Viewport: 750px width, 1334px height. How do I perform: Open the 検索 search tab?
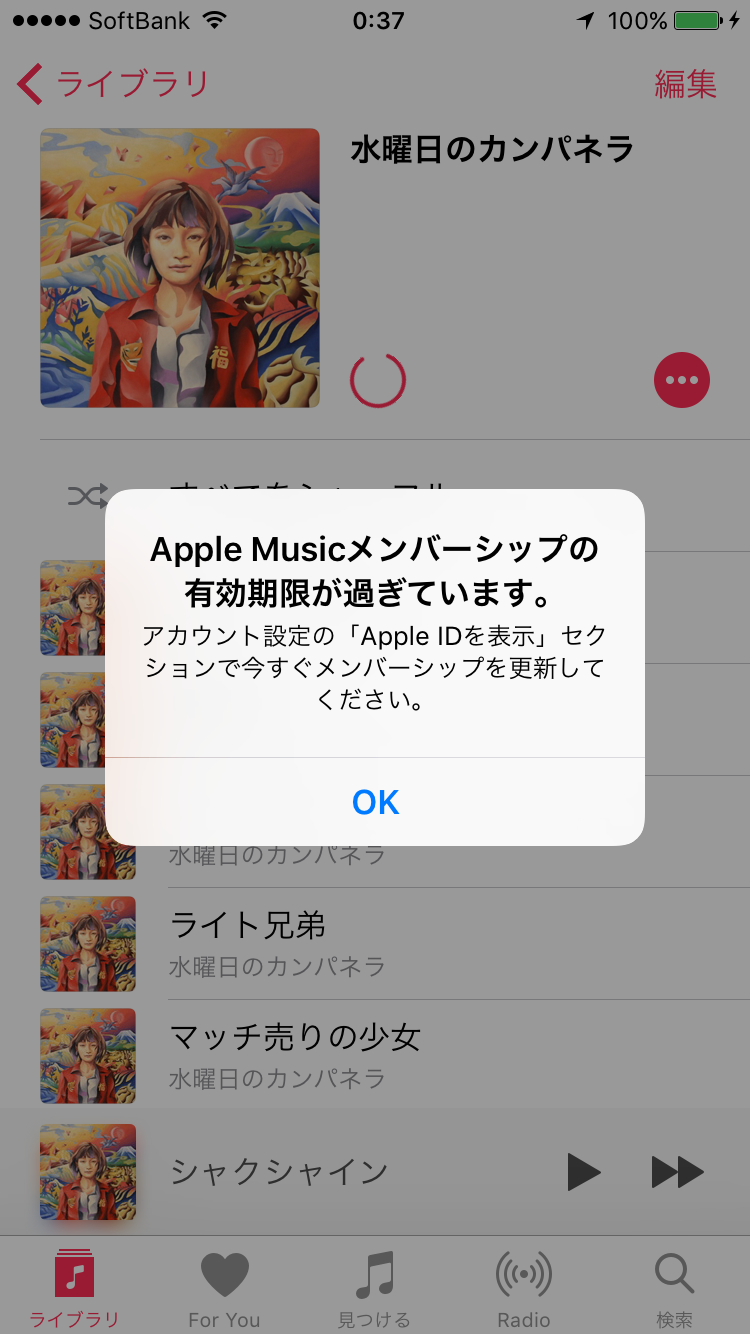674,1288
